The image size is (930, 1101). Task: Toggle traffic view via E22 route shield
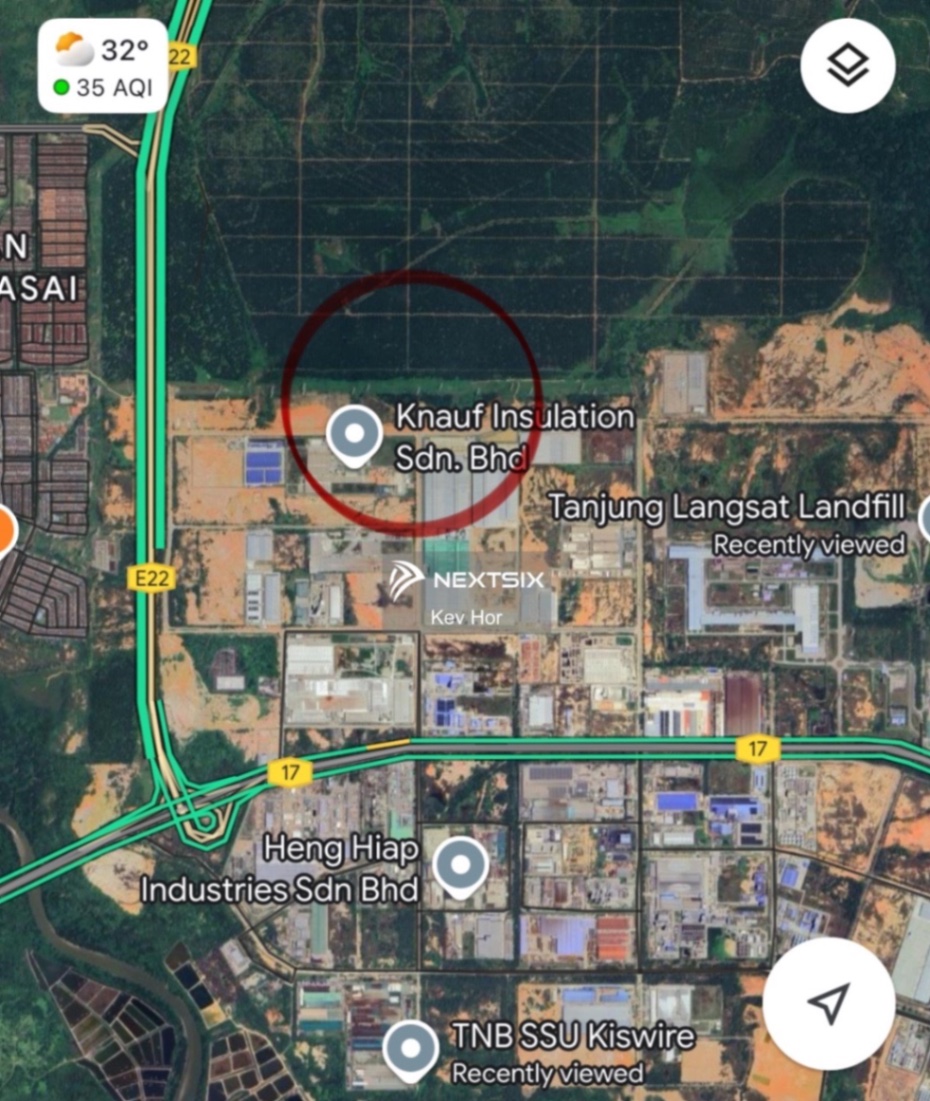tap(152, 576)
